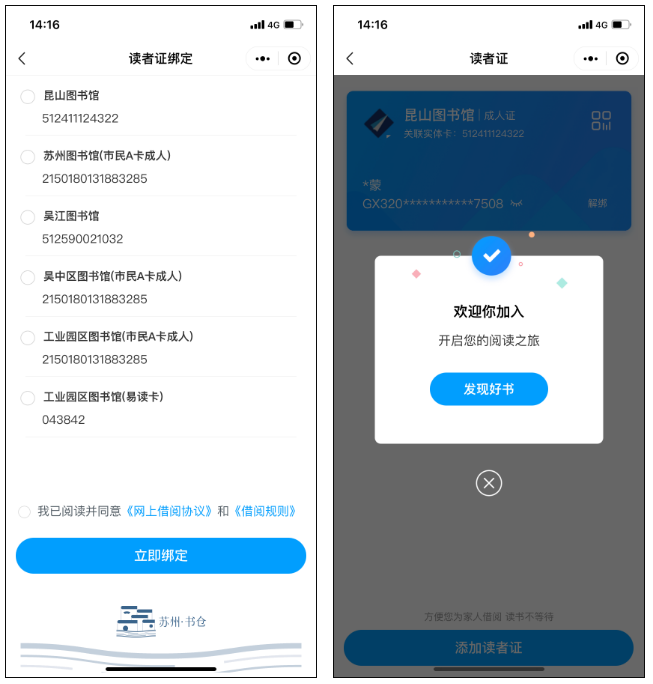Select 吴中区图书馆(市民A卡成人) option
Screen dimensions: 653x684
tap(27, 277)
